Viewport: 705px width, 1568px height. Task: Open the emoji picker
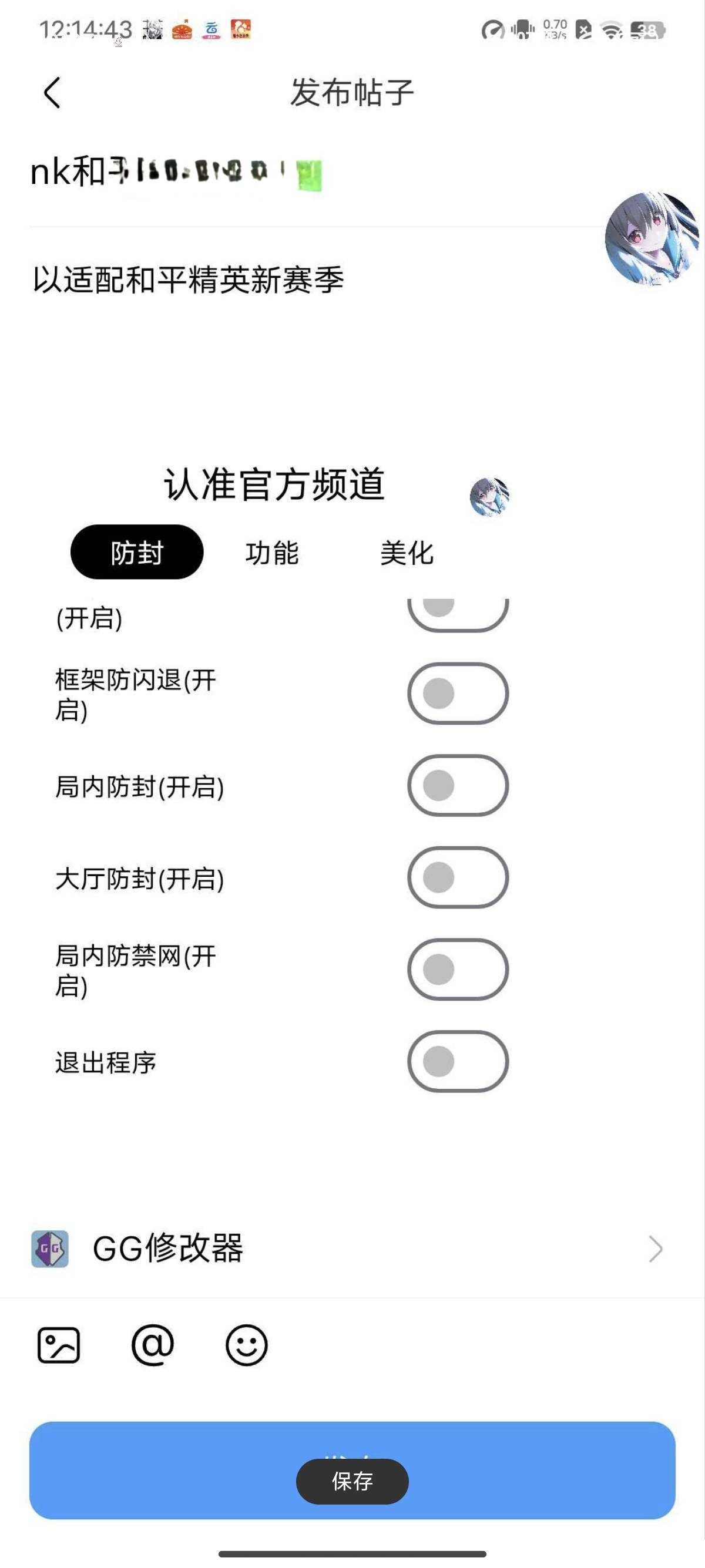click(x=247, y=1345)
